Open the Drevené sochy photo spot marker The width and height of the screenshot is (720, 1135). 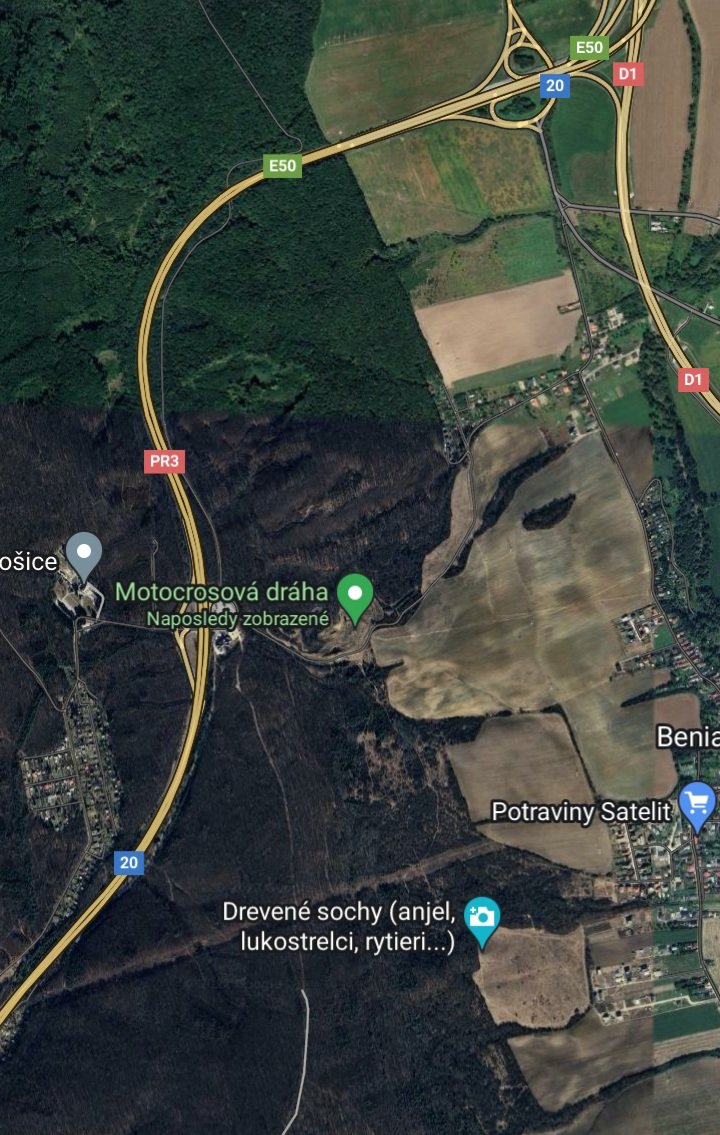[482, 918]
